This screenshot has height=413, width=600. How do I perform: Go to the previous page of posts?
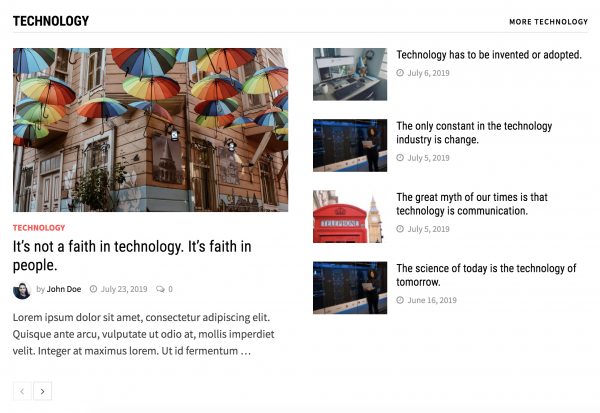tap(22, 391)
